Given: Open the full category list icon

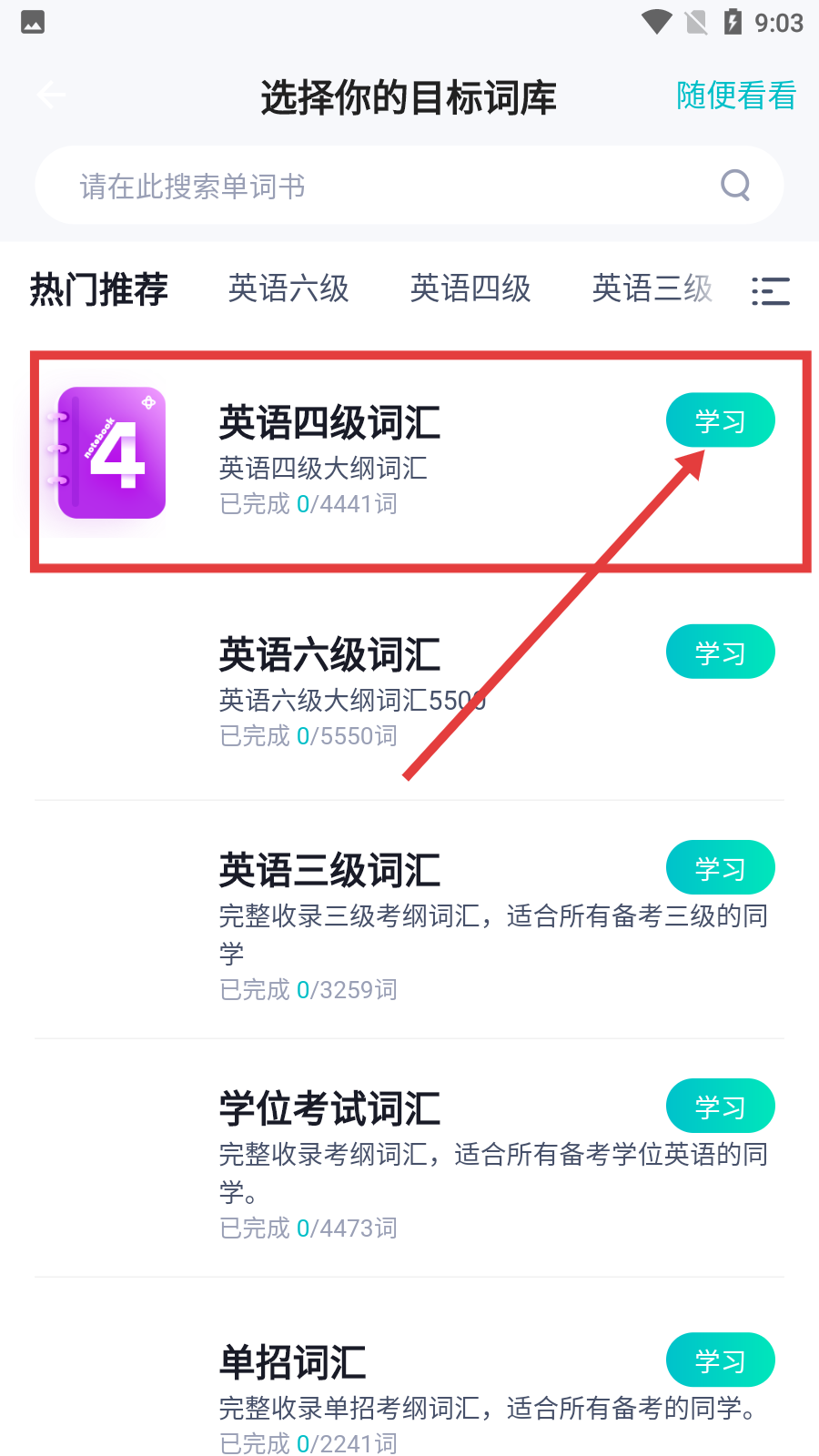Looking at the screenshot, I should click(770, 291).
